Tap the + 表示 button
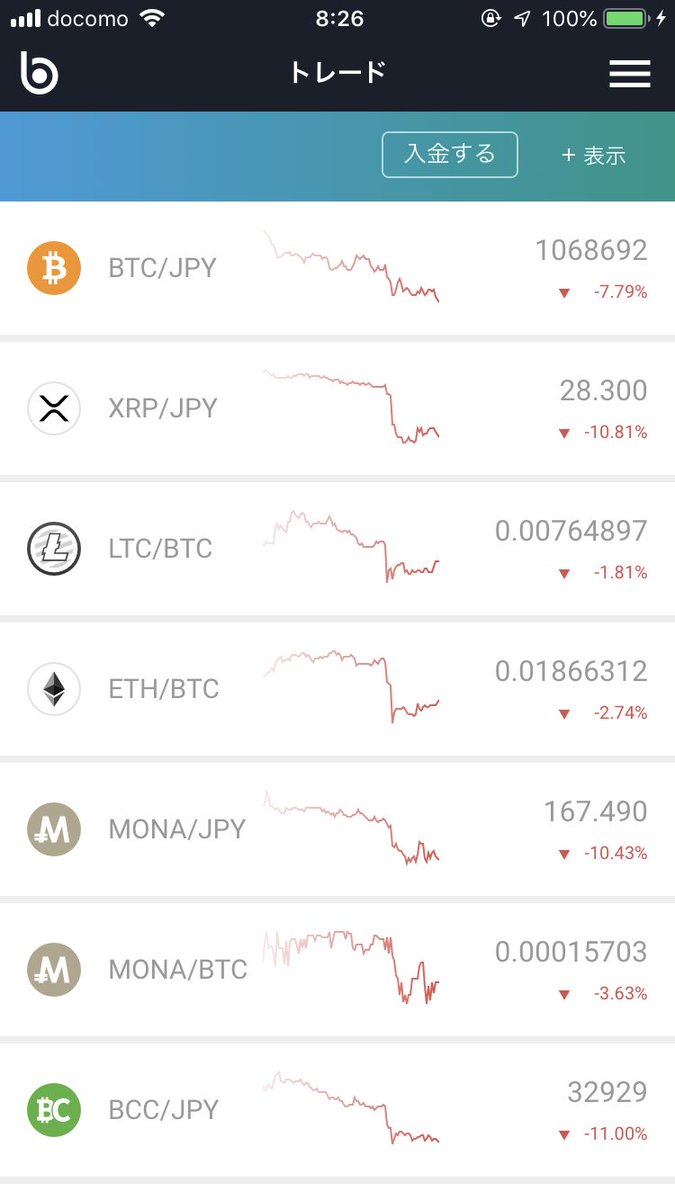Screen dimensions: 675x1200 [x=593, y=155]
